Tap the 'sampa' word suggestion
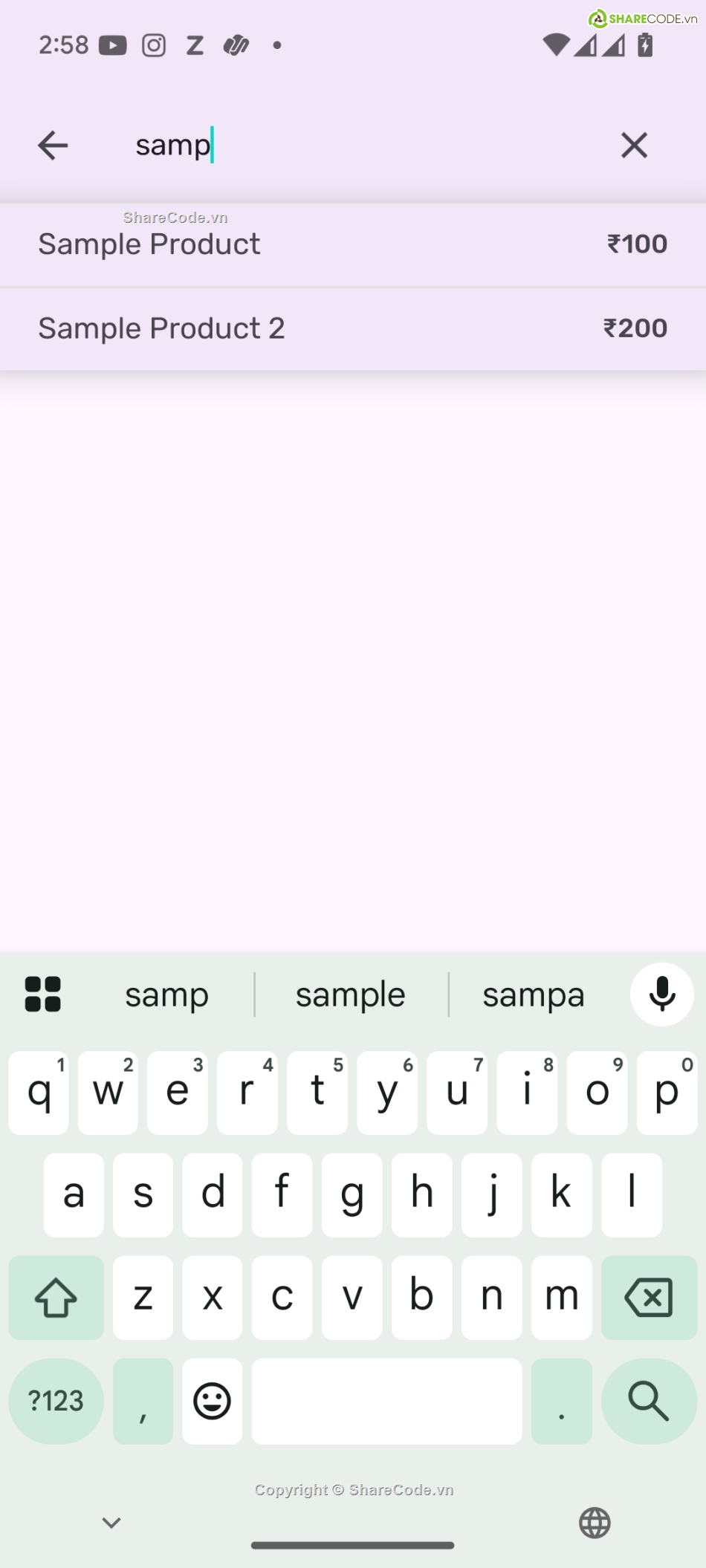Image resolution: width=706 pixels, height=1568 pixels. 534,994
